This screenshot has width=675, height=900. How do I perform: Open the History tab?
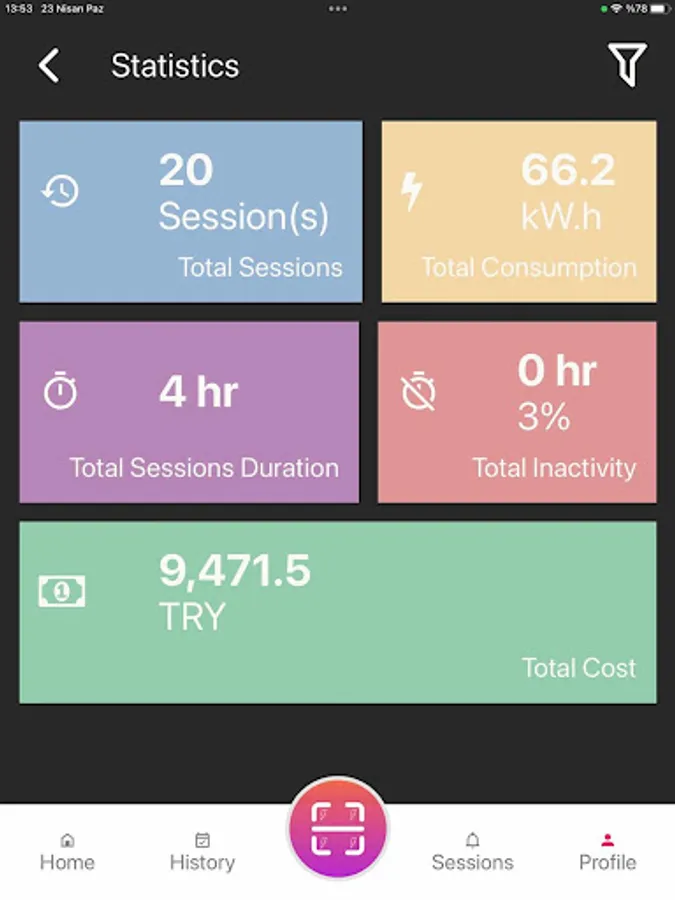point(202,852)
